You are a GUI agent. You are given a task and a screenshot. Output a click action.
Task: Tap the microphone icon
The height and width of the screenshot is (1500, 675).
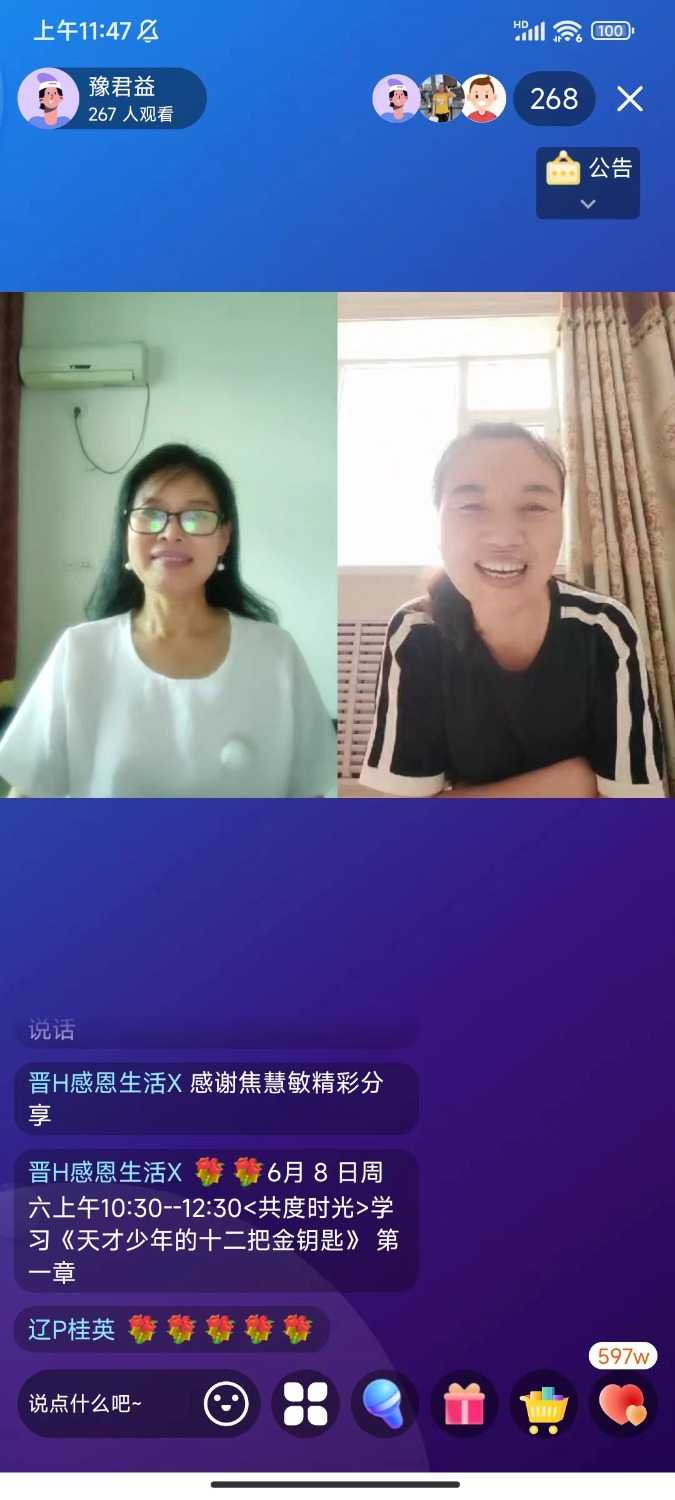point(385,1403)
